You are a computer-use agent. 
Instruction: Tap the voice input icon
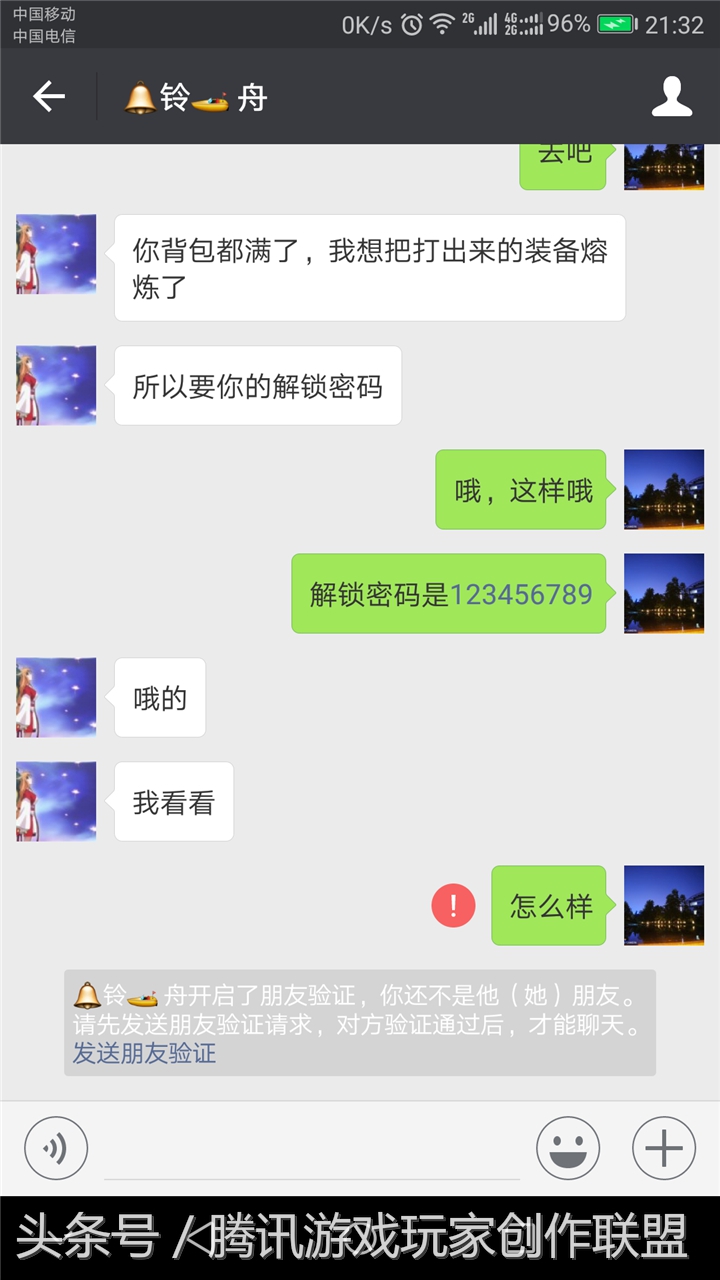56,1147
